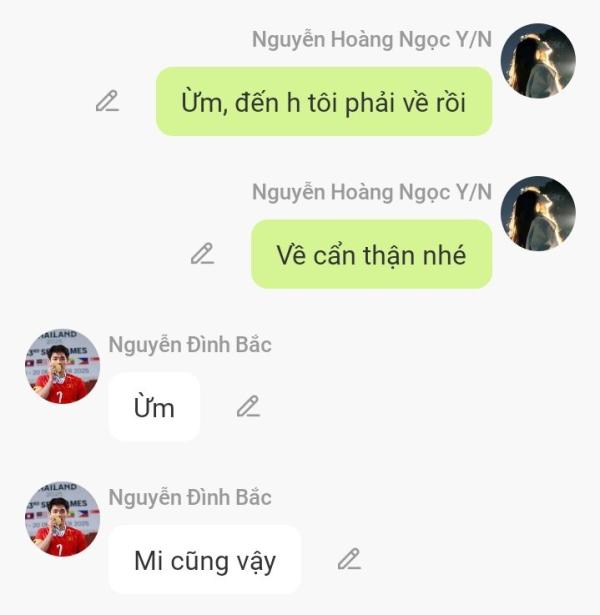The image size is (600, 615).
Task: Tap the pencil icon beside "Ừm"
Action: tap(248, 406)
